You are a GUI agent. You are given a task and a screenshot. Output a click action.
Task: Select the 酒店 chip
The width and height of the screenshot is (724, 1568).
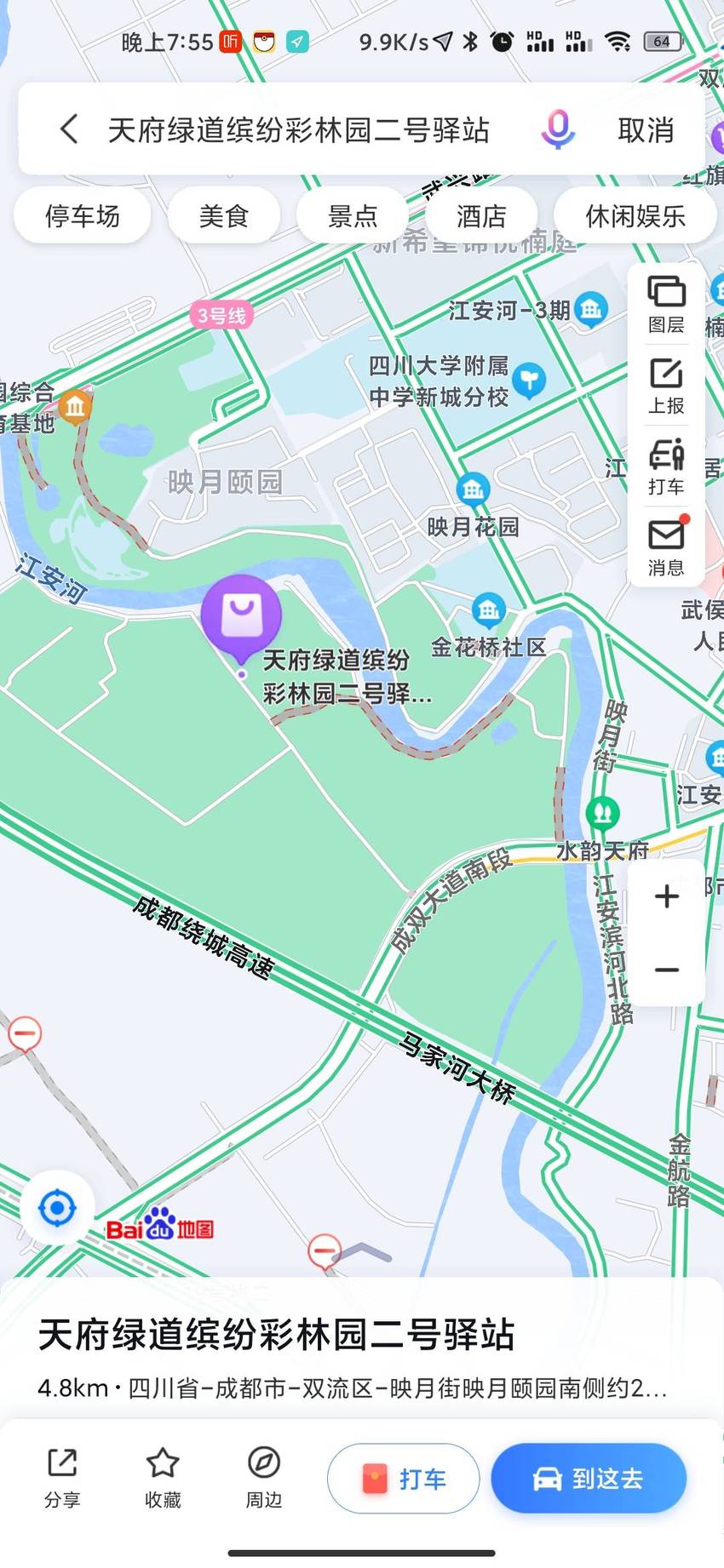pos(481,216)
